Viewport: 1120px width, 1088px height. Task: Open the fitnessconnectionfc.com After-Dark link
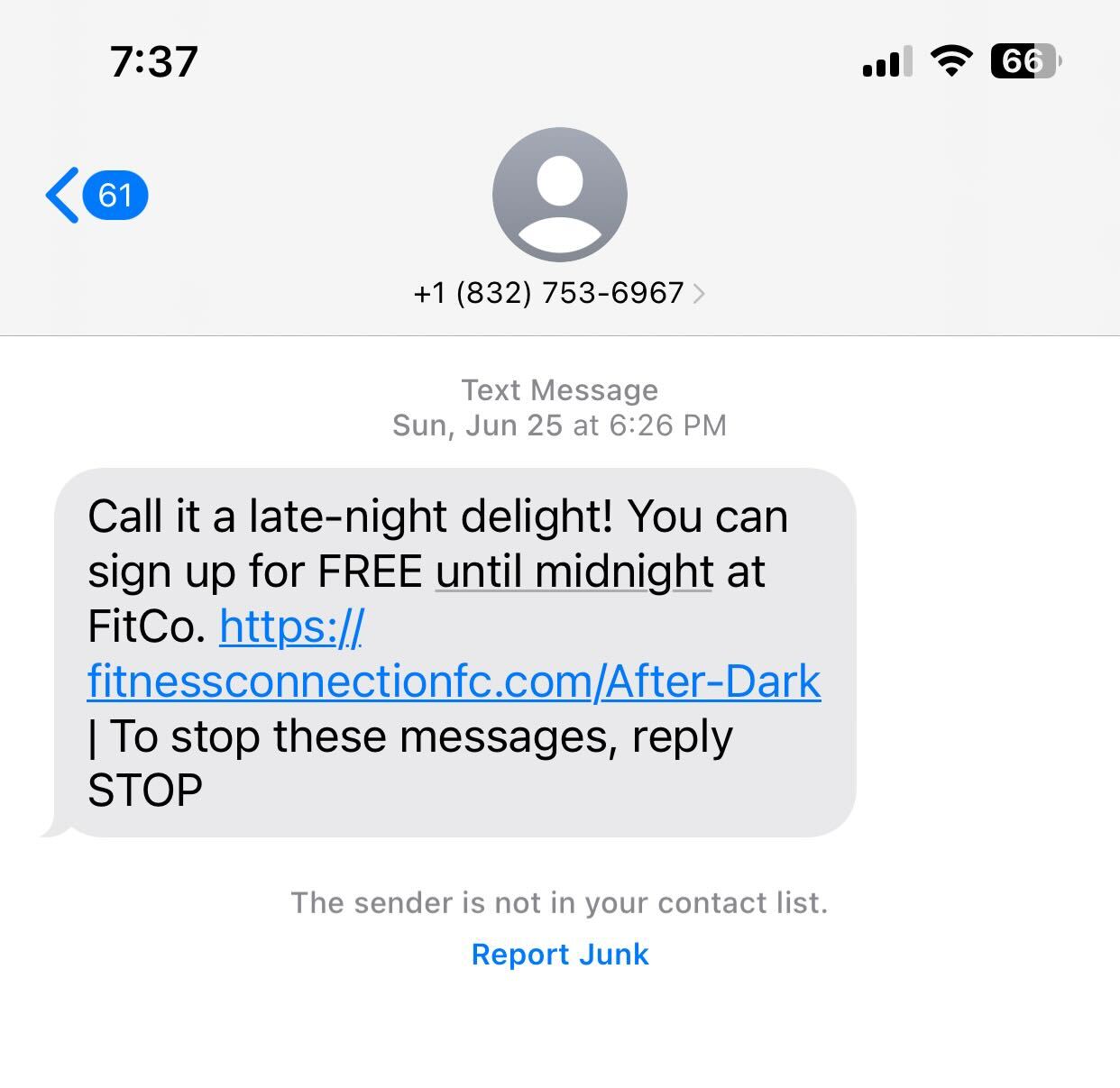tap(454, 681)
